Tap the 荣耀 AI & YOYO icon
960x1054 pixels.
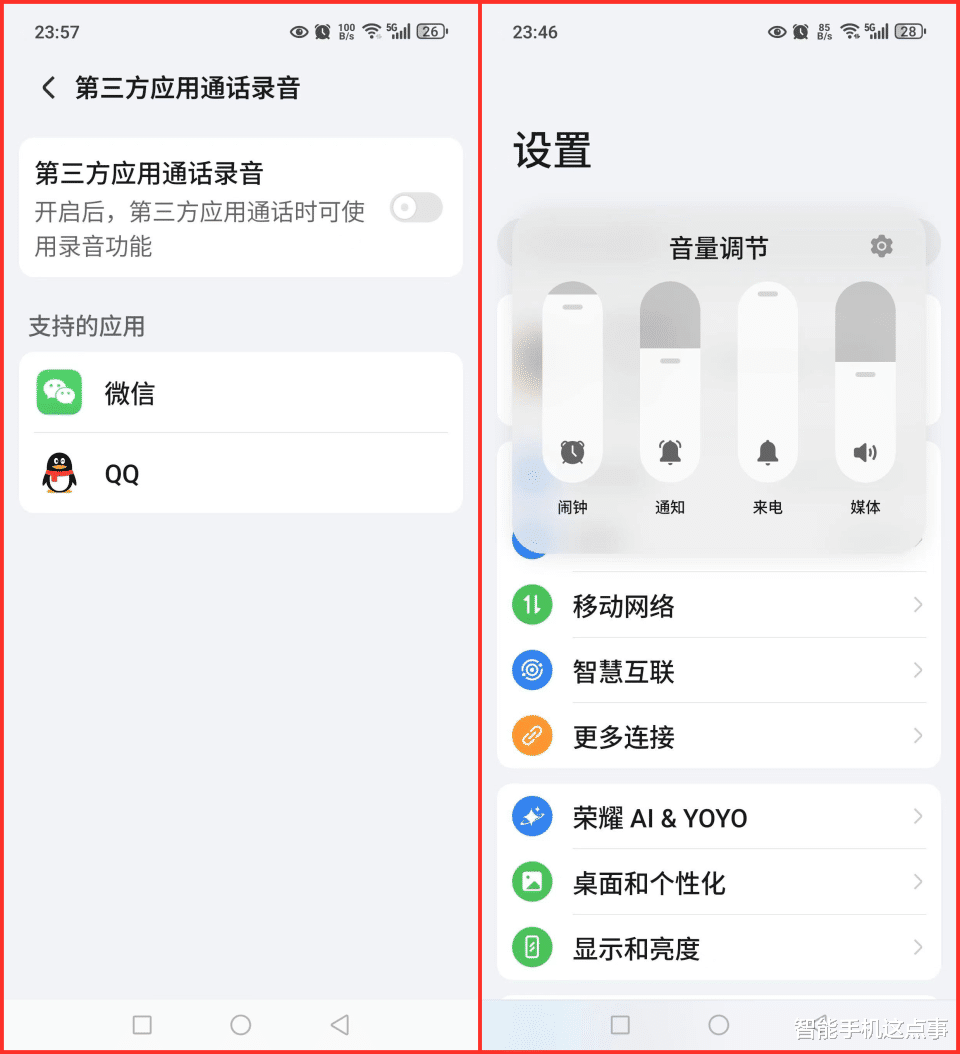[531, 816]
